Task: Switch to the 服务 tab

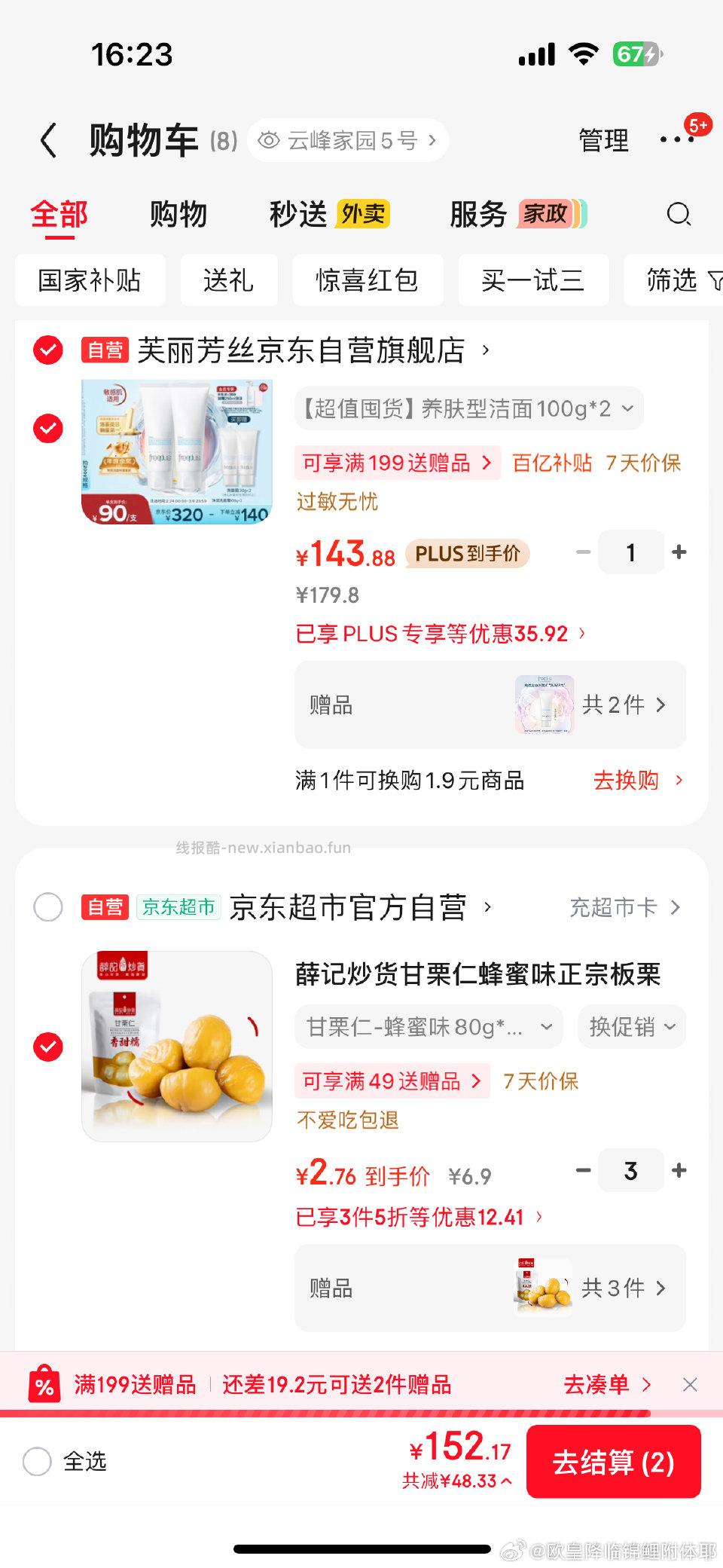Action: tap(477, 215)
